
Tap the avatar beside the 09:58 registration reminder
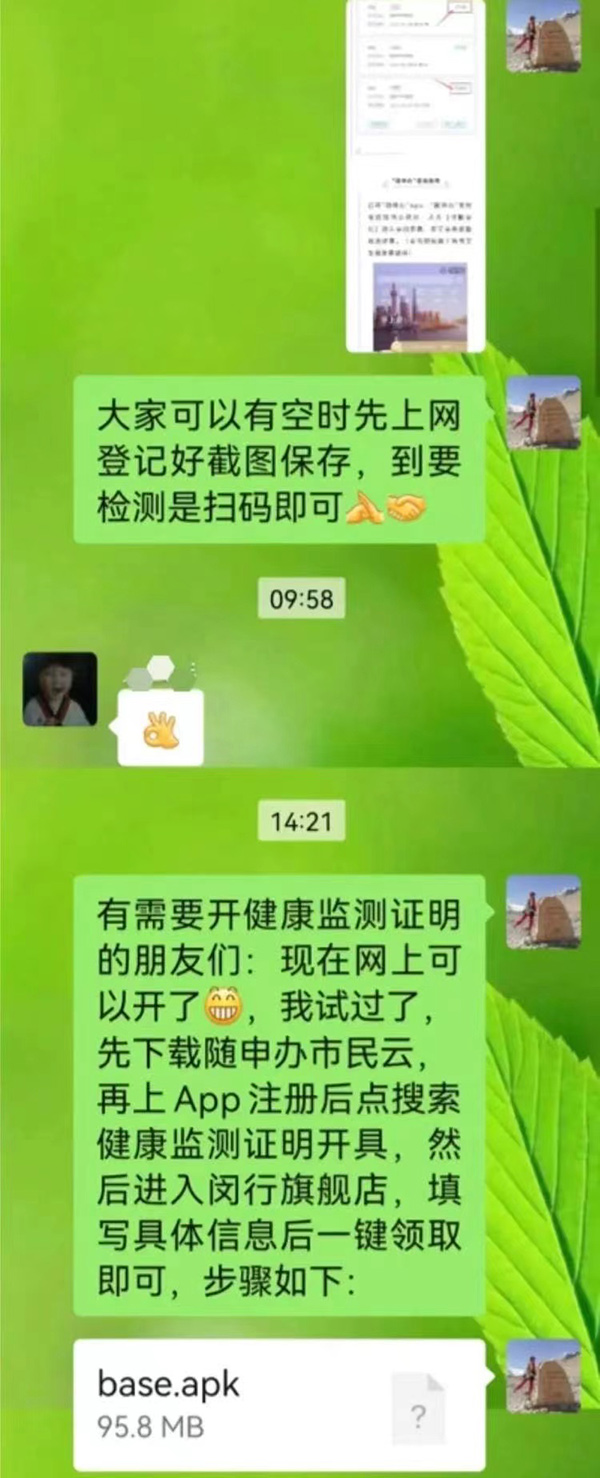pos(543,412)
